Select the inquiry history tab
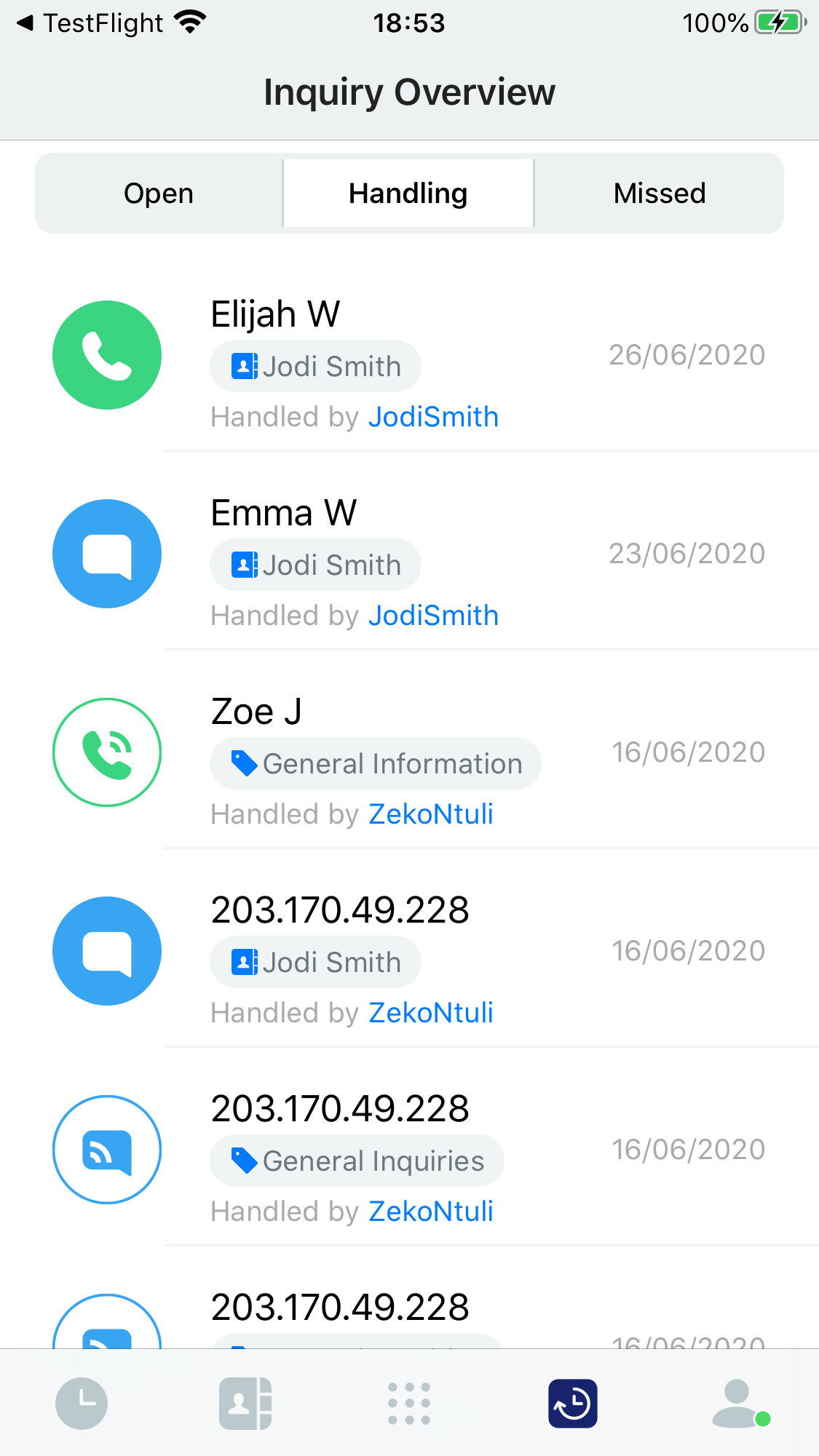The image size is (819, 1456). click(573, 1404)
